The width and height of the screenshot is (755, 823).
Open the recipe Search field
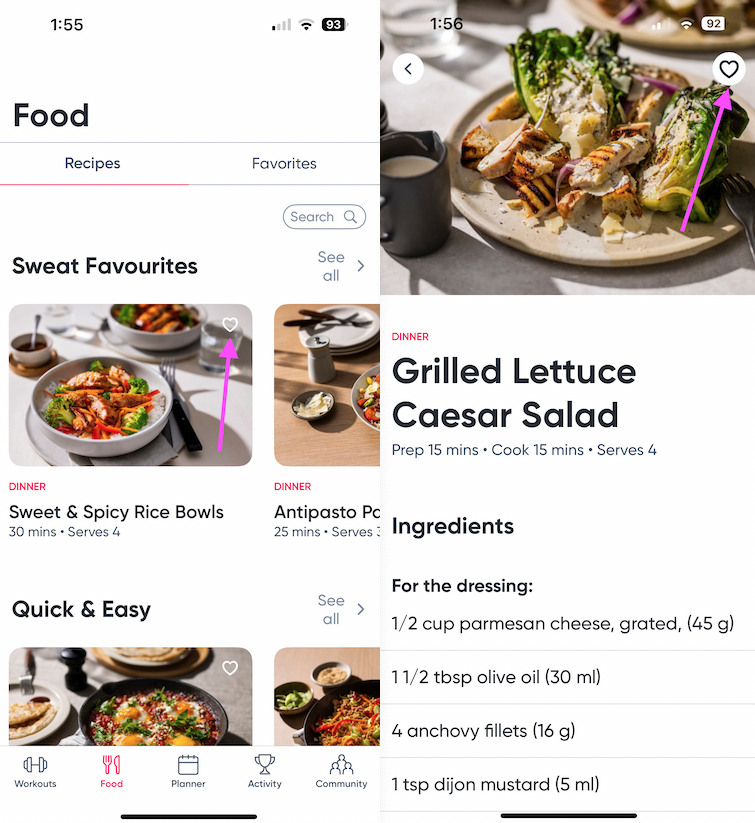click(324, 217)
